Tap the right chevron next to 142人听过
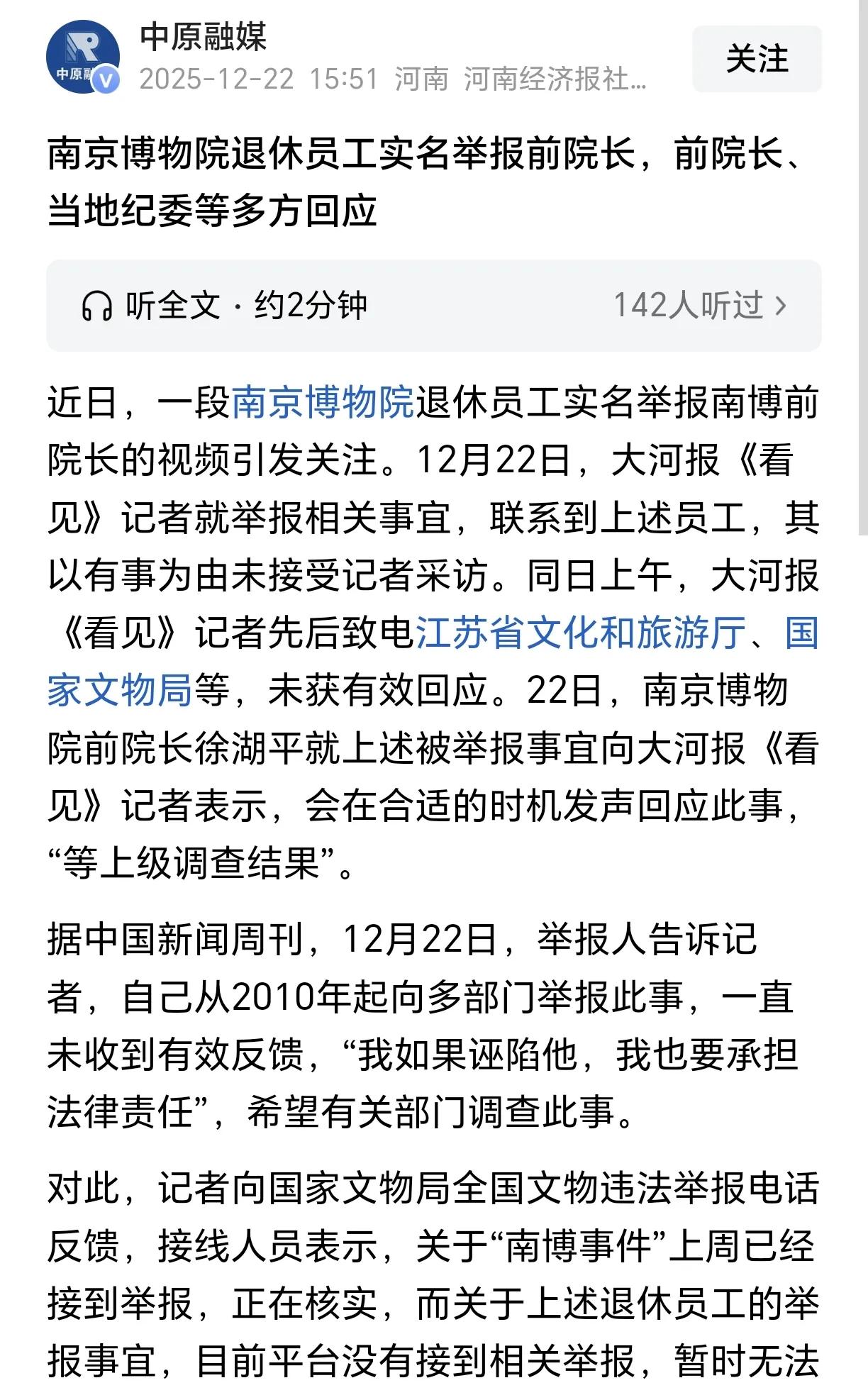This screenshot has width=868, height=1395. pyautogui.click(x=780, y=304)
